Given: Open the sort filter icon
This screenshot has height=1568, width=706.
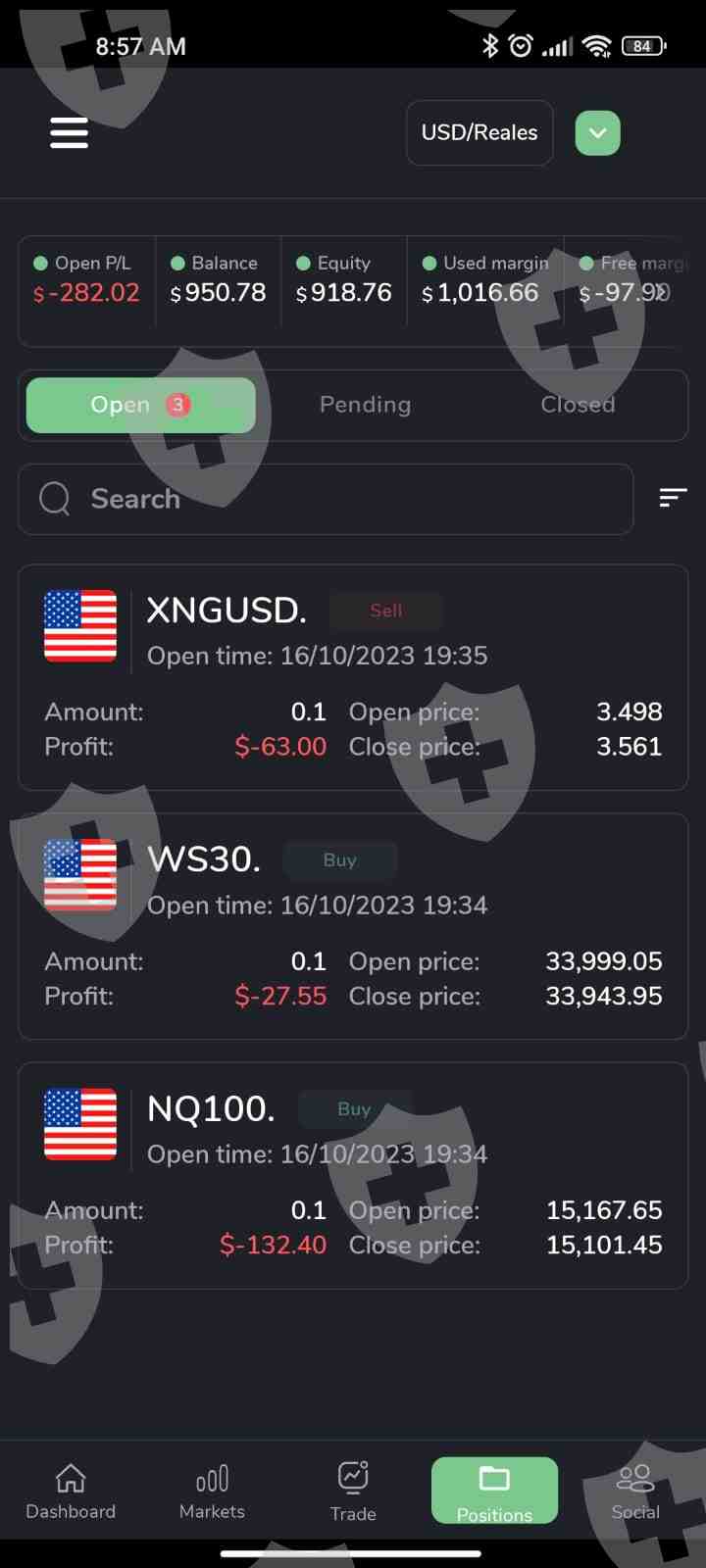Looking at the screenshot, I should pyautogui.click(x=672, y=498).
